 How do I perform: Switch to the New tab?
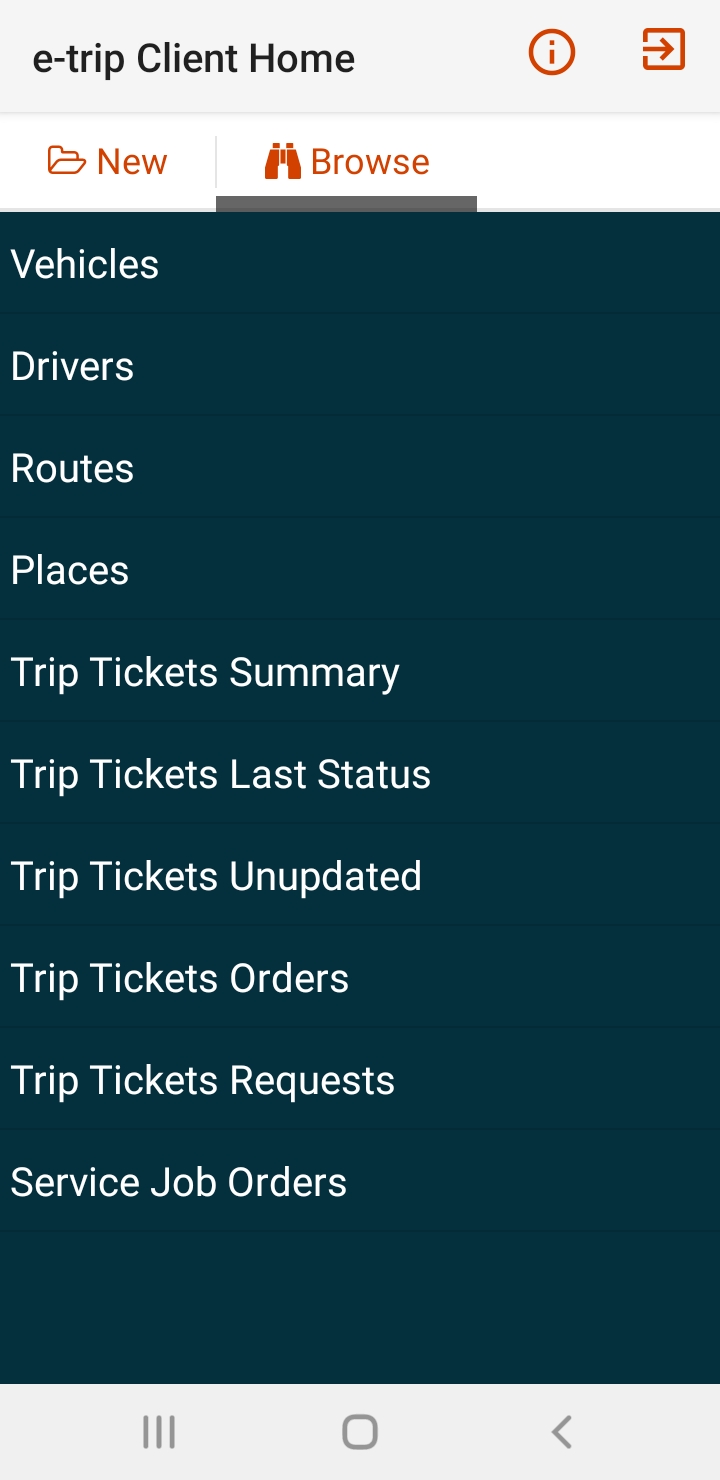coord(108,162)
